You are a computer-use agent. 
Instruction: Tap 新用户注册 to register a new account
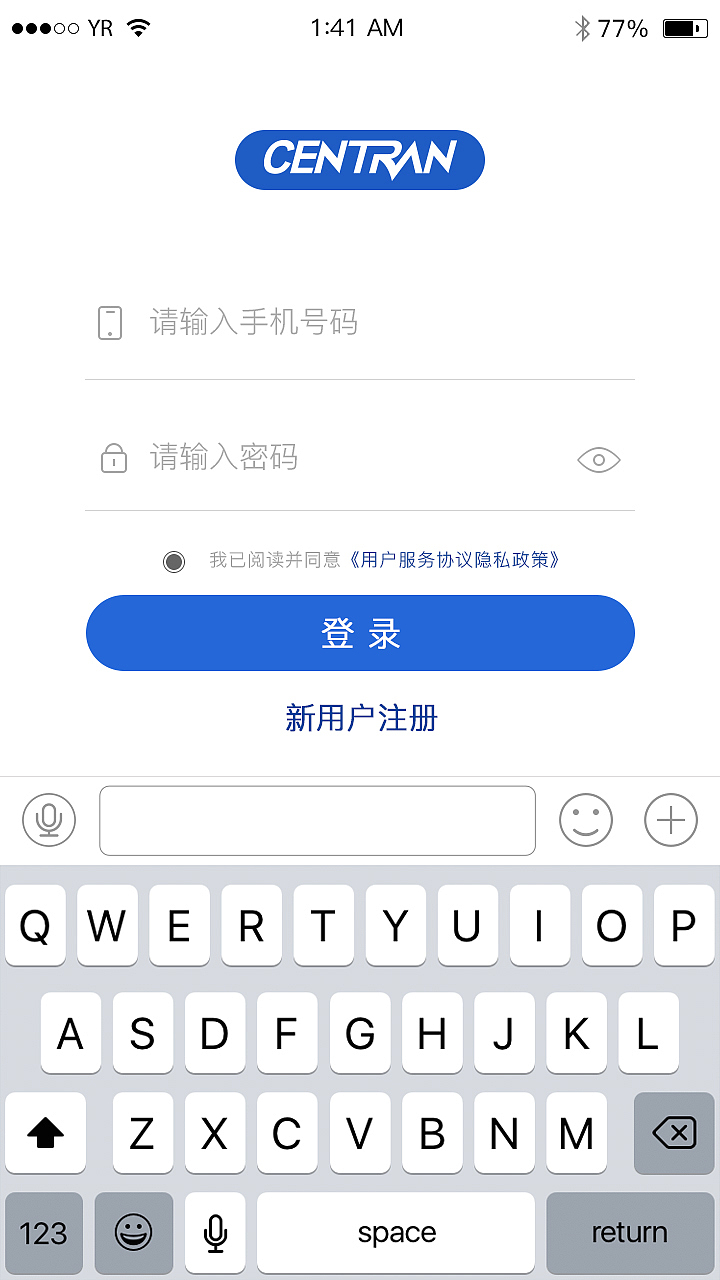click(x=360, y=718)
